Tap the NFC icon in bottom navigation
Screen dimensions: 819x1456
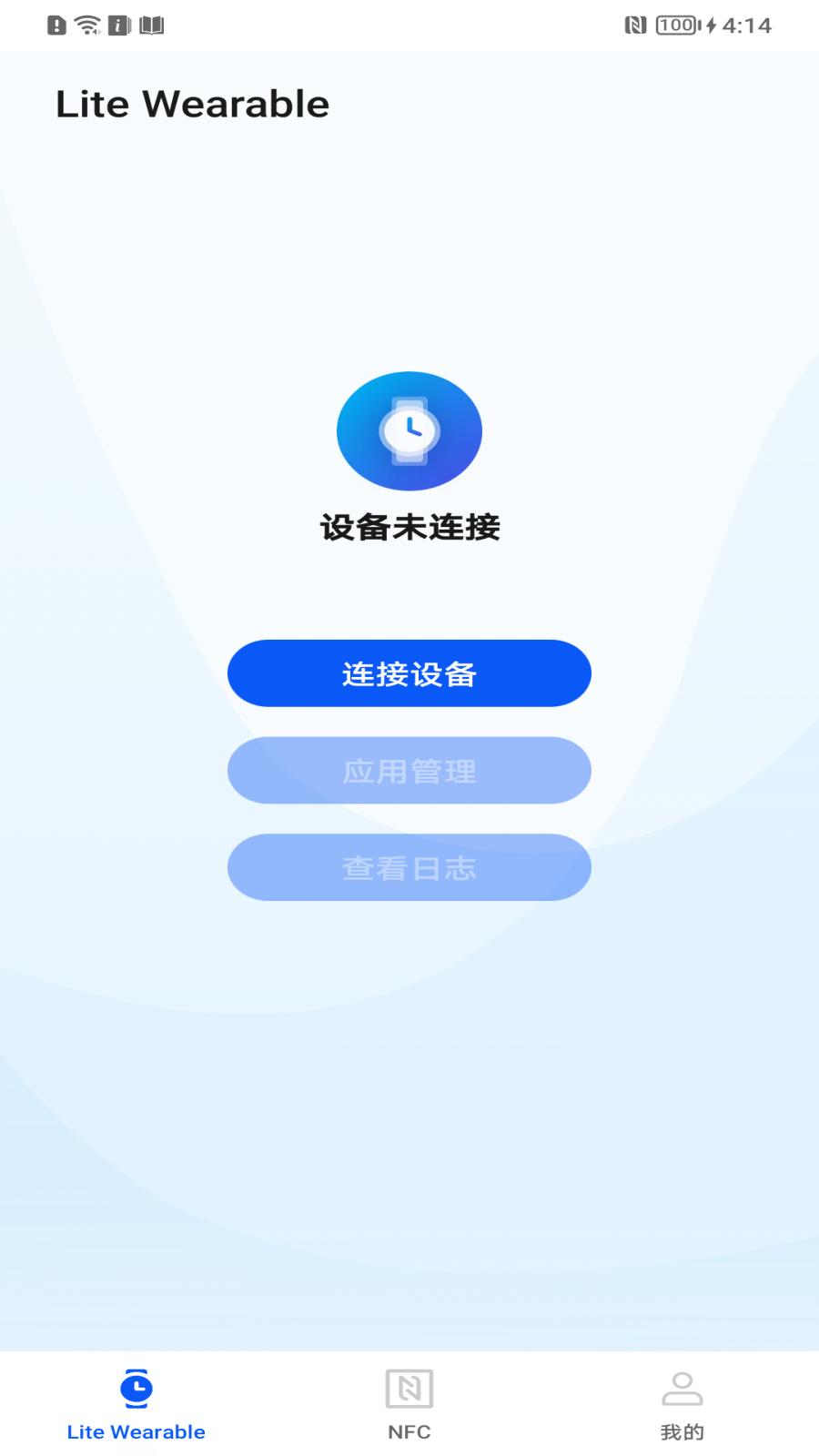click(409, 1389)
